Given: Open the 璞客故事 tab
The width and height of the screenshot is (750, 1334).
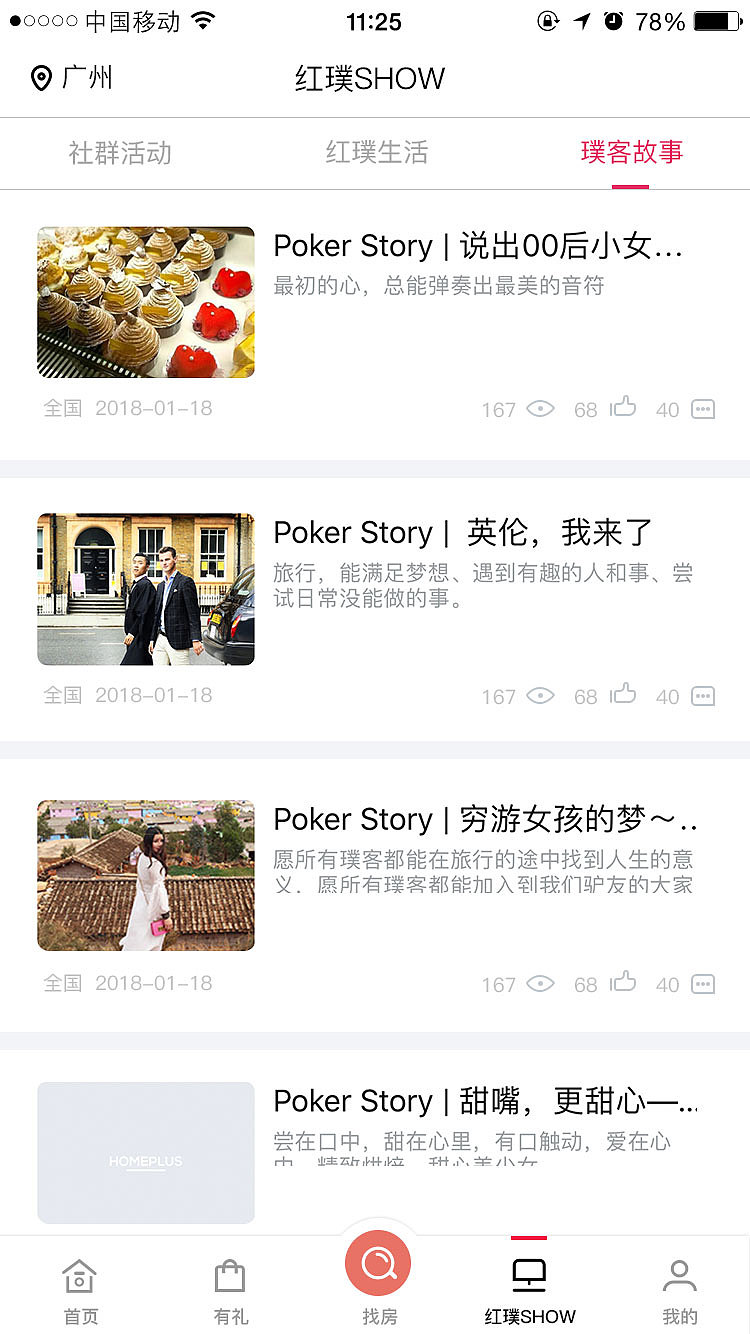Looking at the screenshot, I should [x=631, y=153].
